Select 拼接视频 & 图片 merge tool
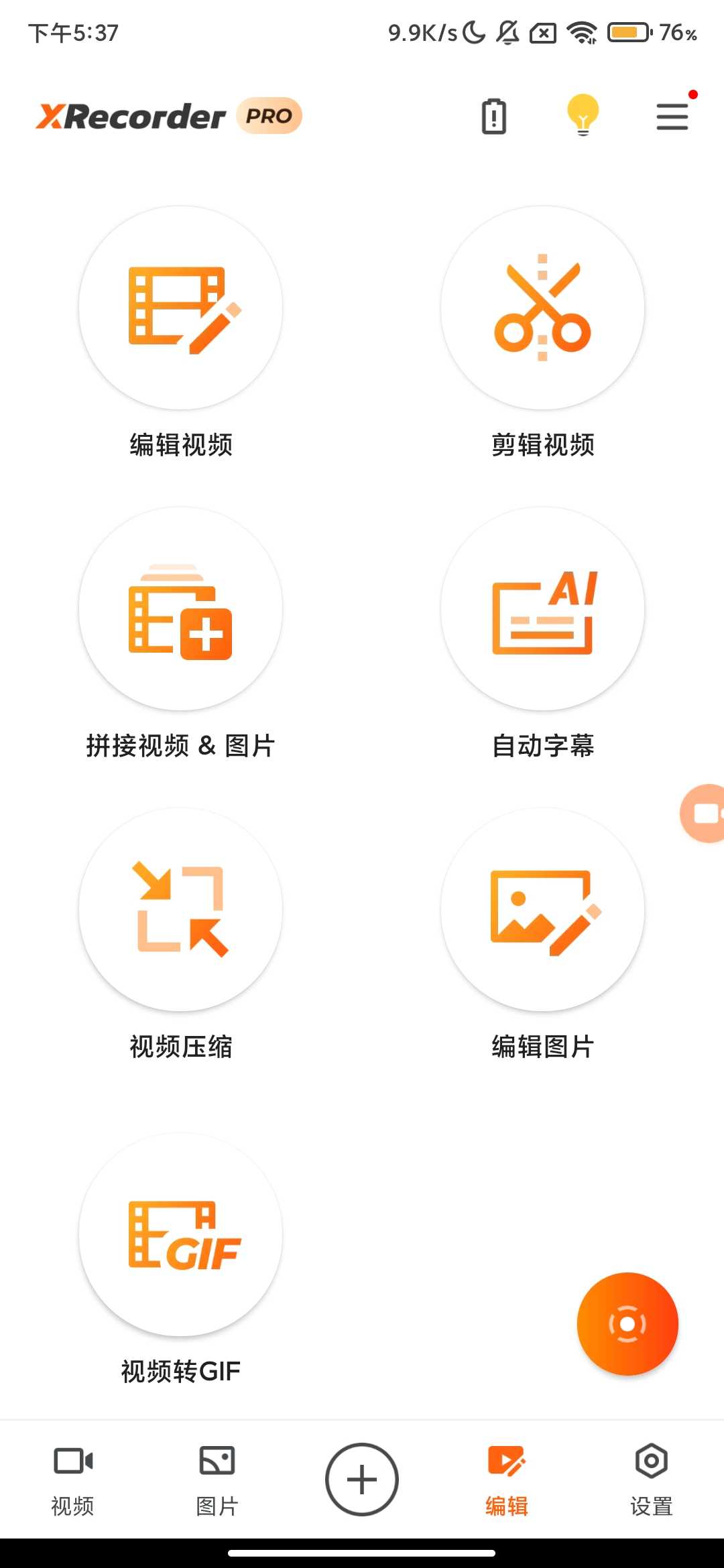Image resolution: width=724 pixels, height=1568 pixels. (x=180, y=609)
